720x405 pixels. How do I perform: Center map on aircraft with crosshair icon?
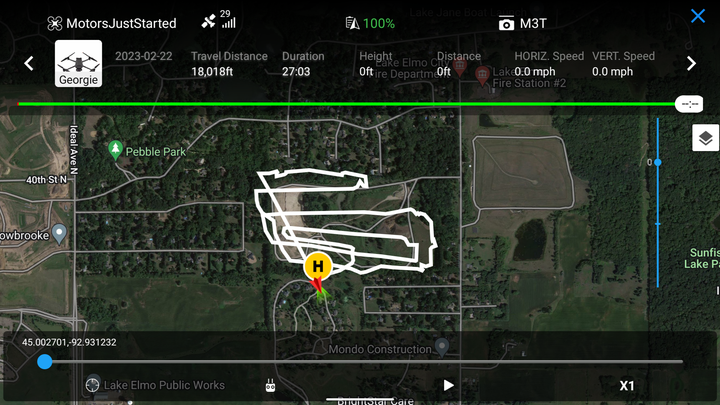[93, 384]
